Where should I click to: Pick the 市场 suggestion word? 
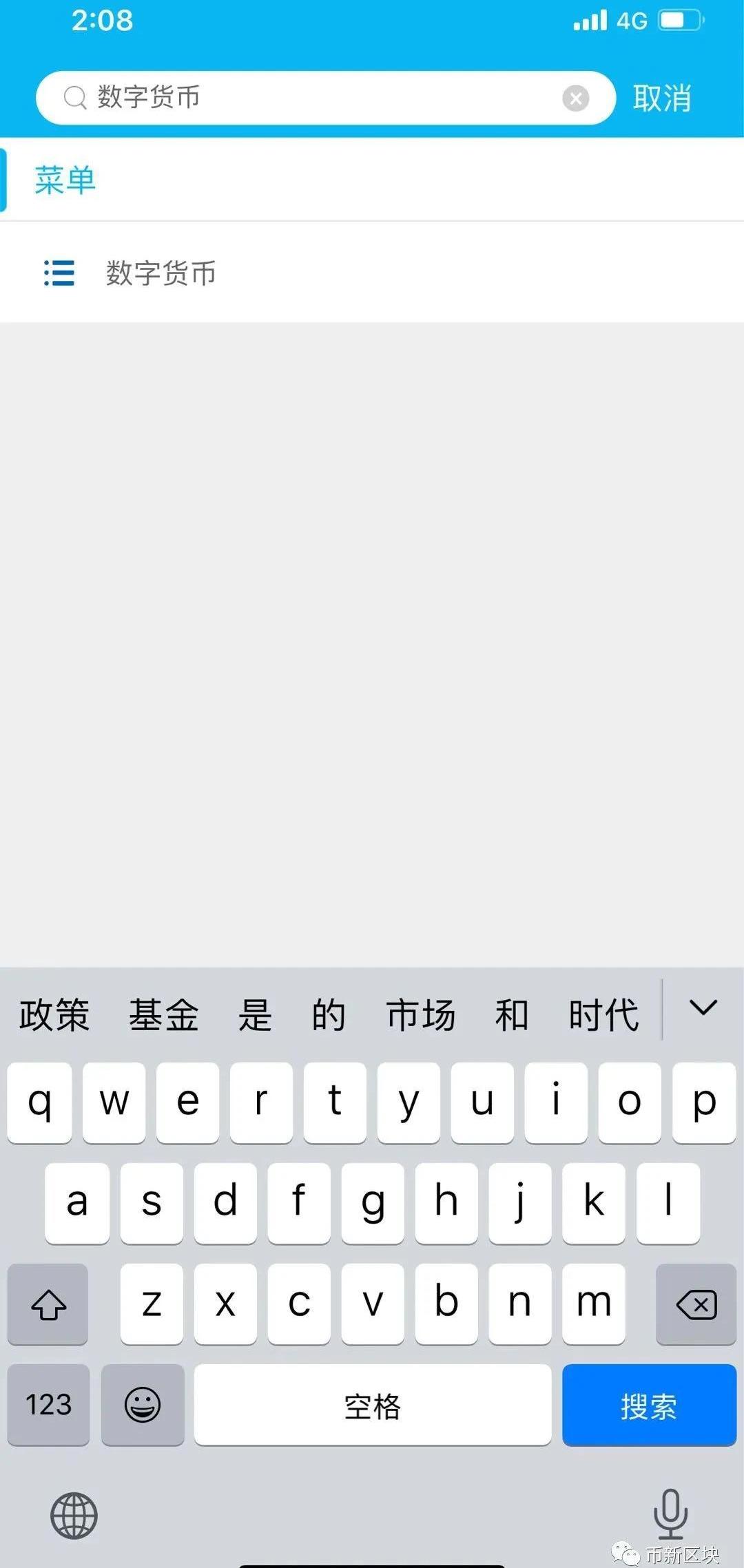[x=421, y=1015]
